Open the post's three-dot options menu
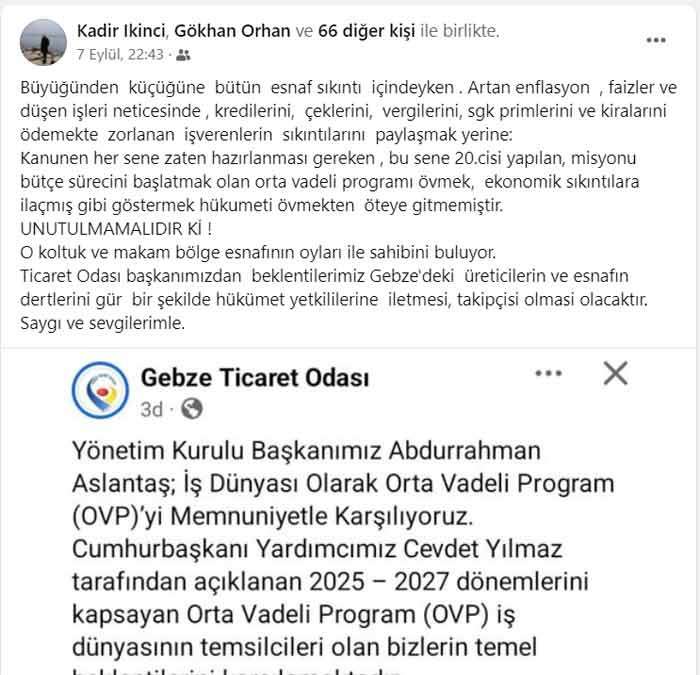The height and width of the screenshot is (675, 700). (x=656, y=41)
